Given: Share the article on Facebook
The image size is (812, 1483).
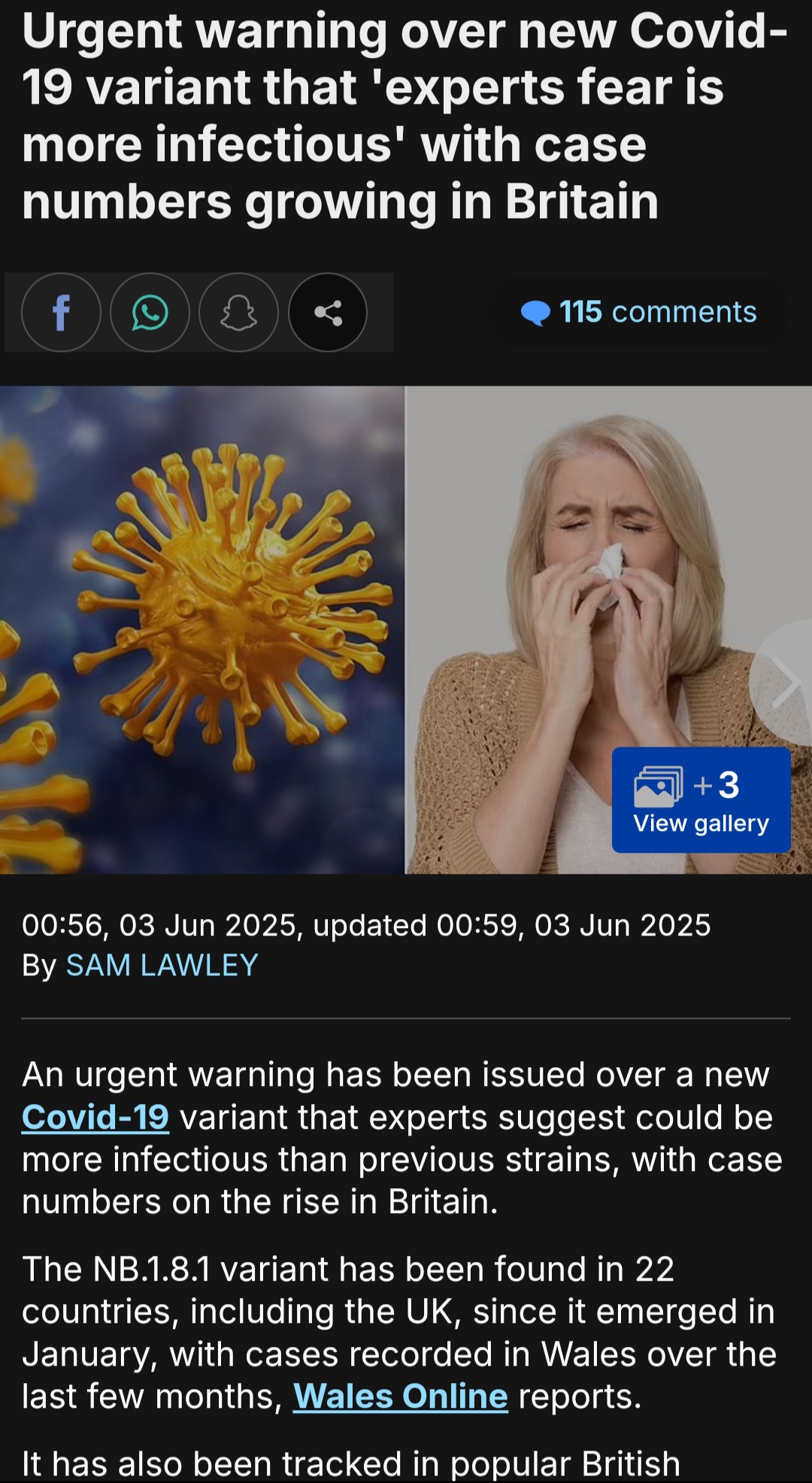Looking at the screenshot, I should click(61, 312).
